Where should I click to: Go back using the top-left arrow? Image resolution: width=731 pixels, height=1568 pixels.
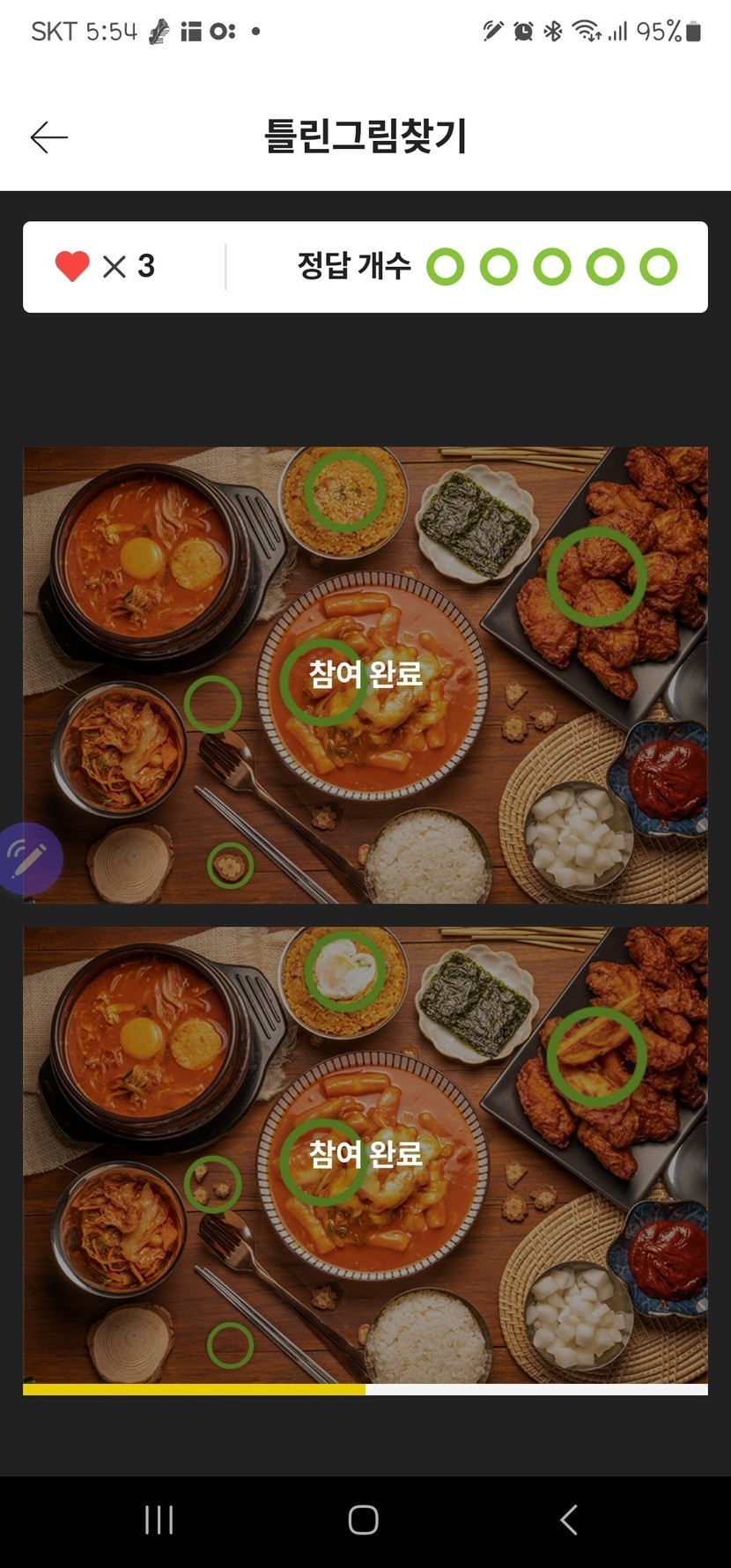click(x=48, y=137)
